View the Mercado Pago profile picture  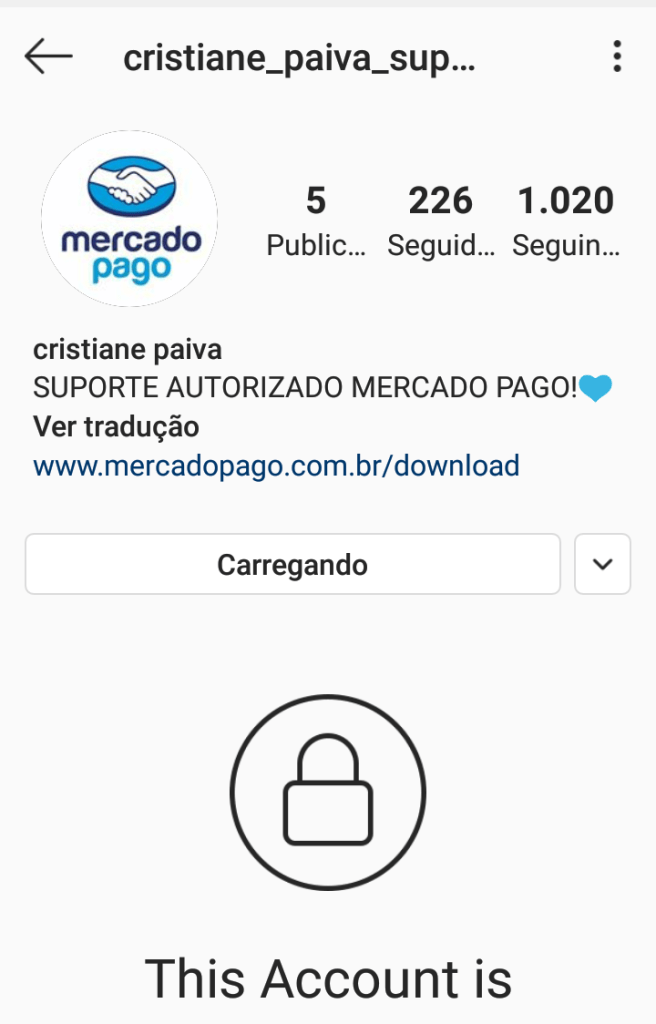129,218
